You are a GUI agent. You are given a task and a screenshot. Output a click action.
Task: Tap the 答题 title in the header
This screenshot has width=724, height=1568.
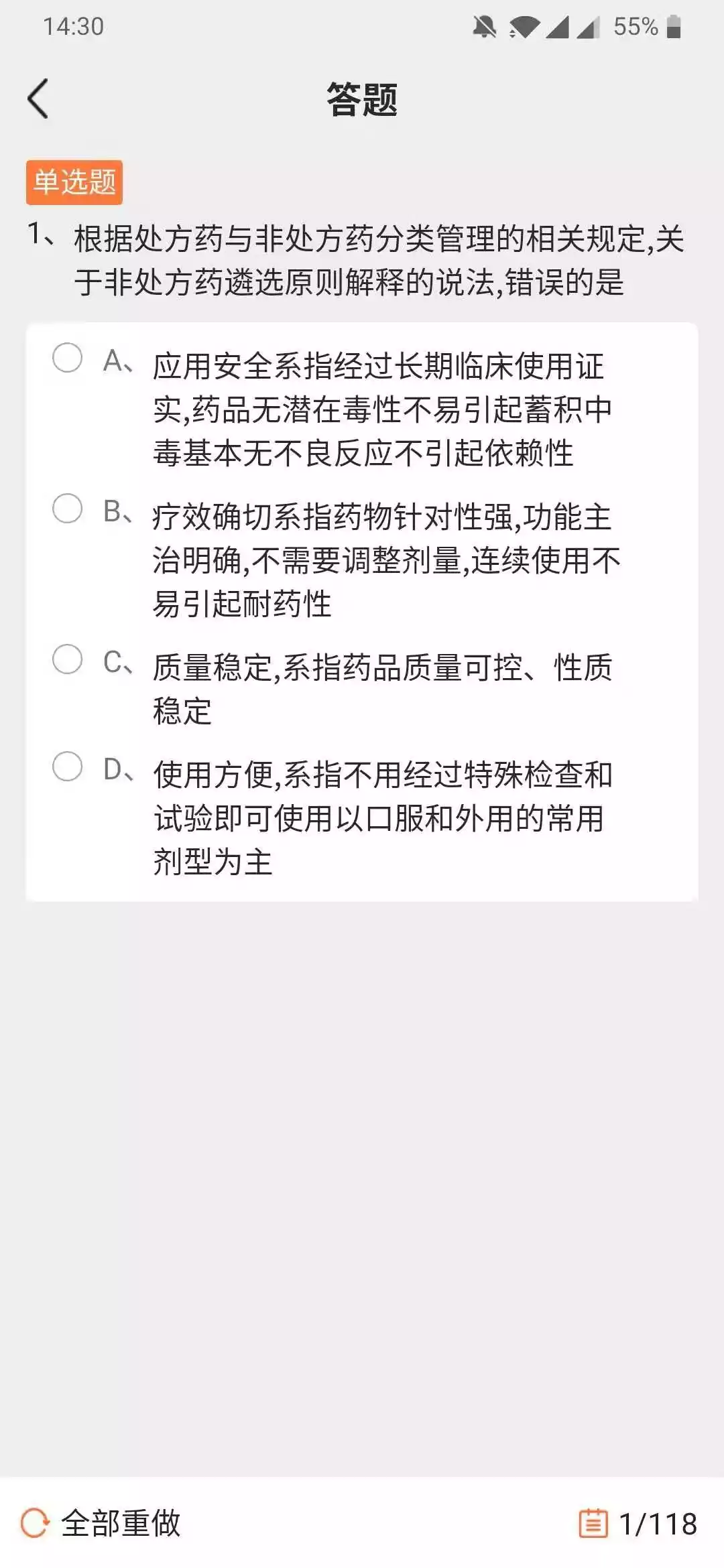[362, 97]
